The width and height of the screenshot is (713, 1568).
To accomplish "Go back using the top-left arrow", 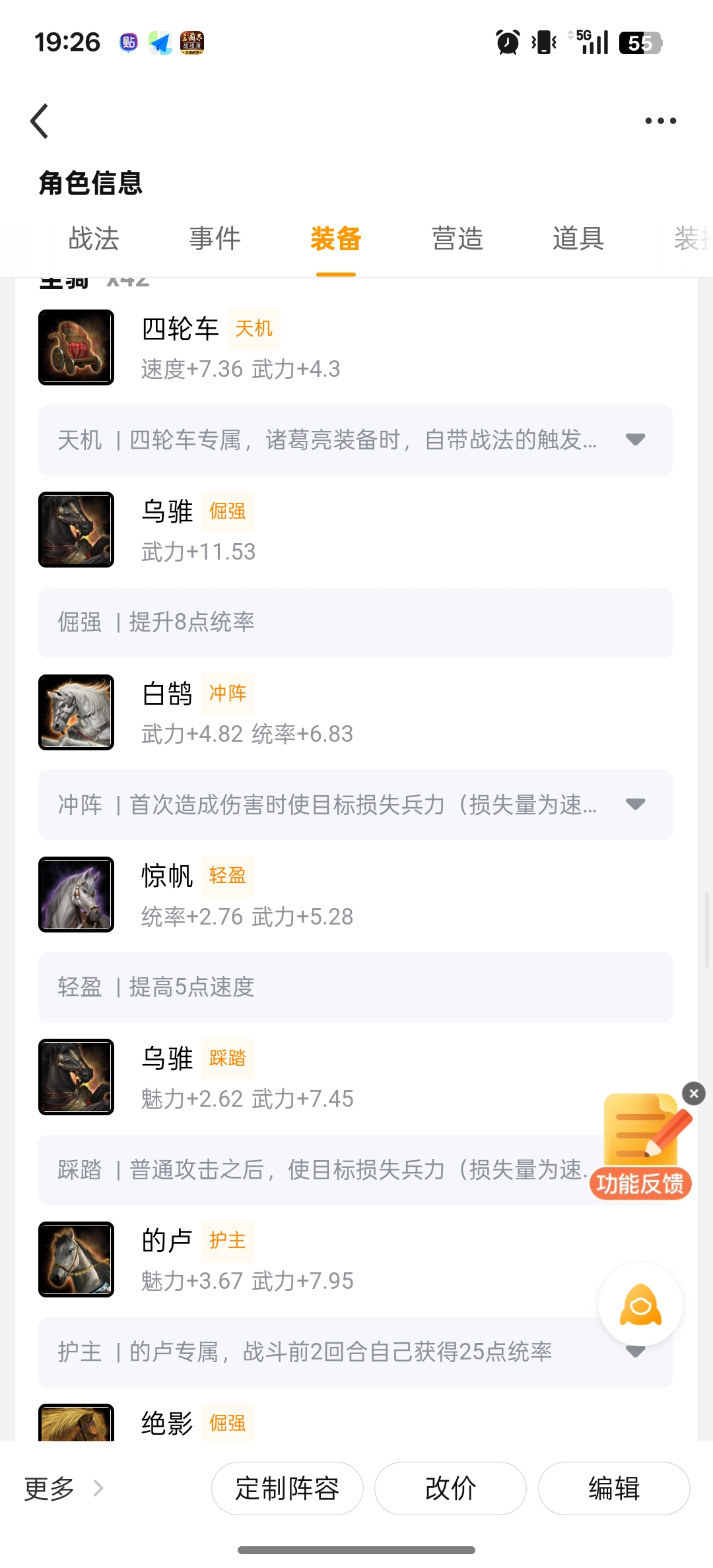I will click(x=40, y=121).
